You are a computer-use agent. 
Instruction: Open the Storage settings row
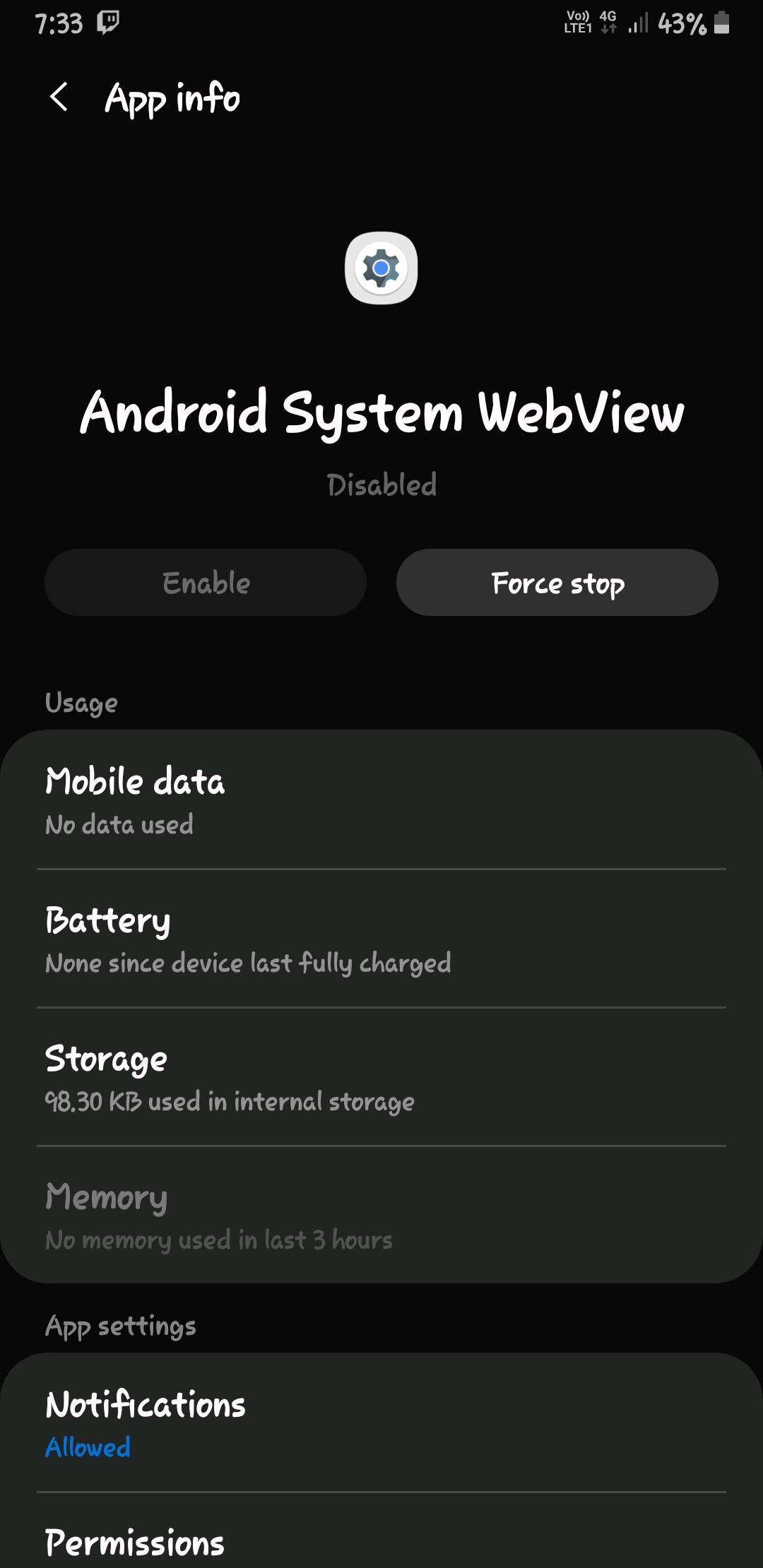pyautogui.click(x=381, y=1077)
